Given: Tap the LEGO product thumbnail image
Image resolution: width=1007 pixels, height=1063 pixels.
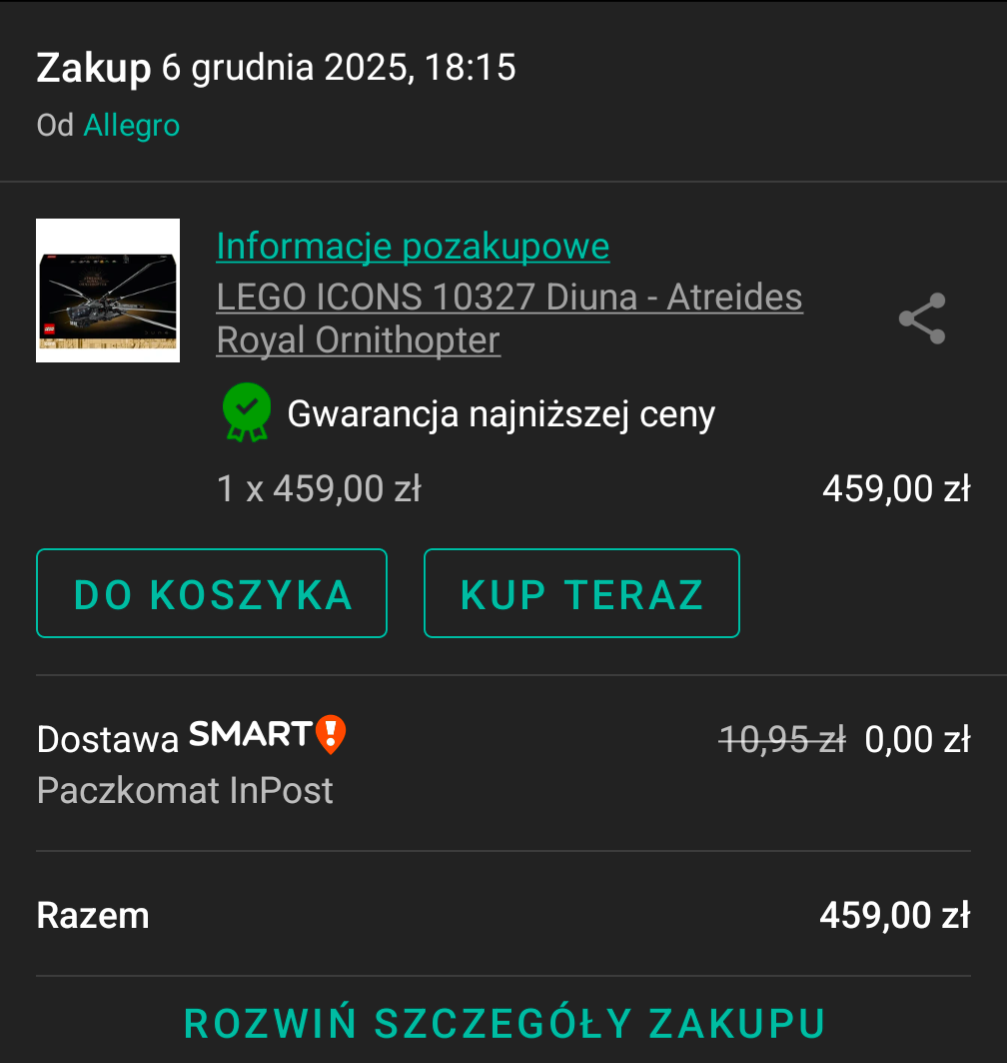Looking at the screenshot, I should [108, 290].
